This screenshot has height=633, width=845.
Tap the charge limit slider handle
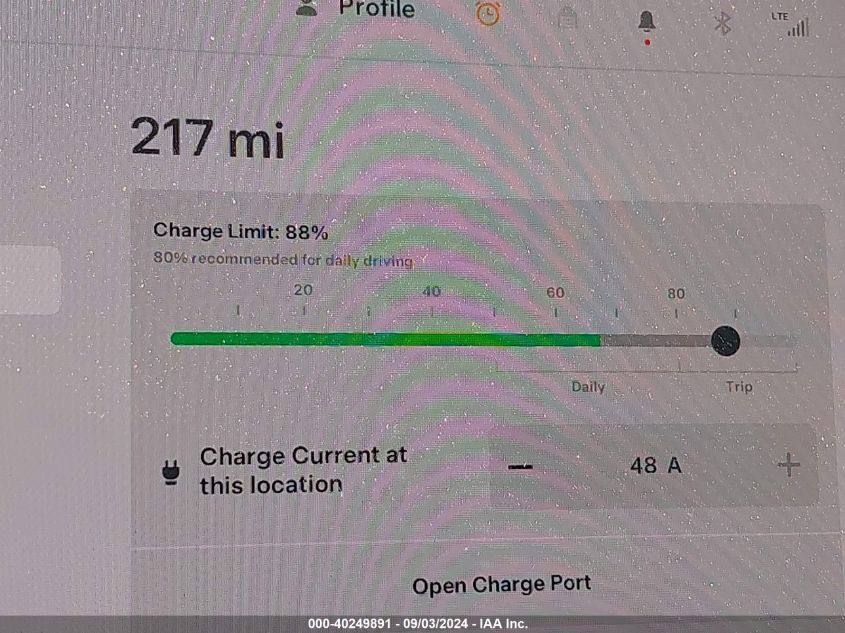click(x=726, y=341)
